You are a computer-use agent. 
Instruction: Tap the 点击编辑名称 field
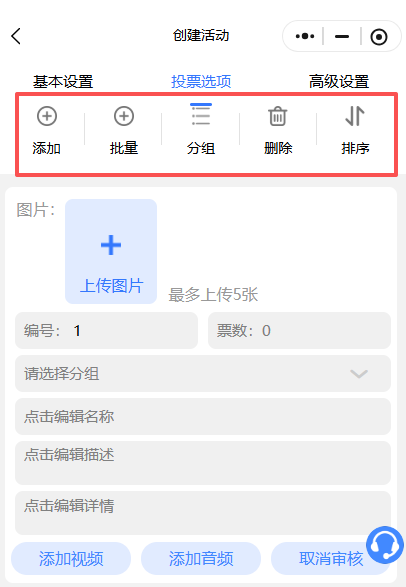tap(203, 417)
